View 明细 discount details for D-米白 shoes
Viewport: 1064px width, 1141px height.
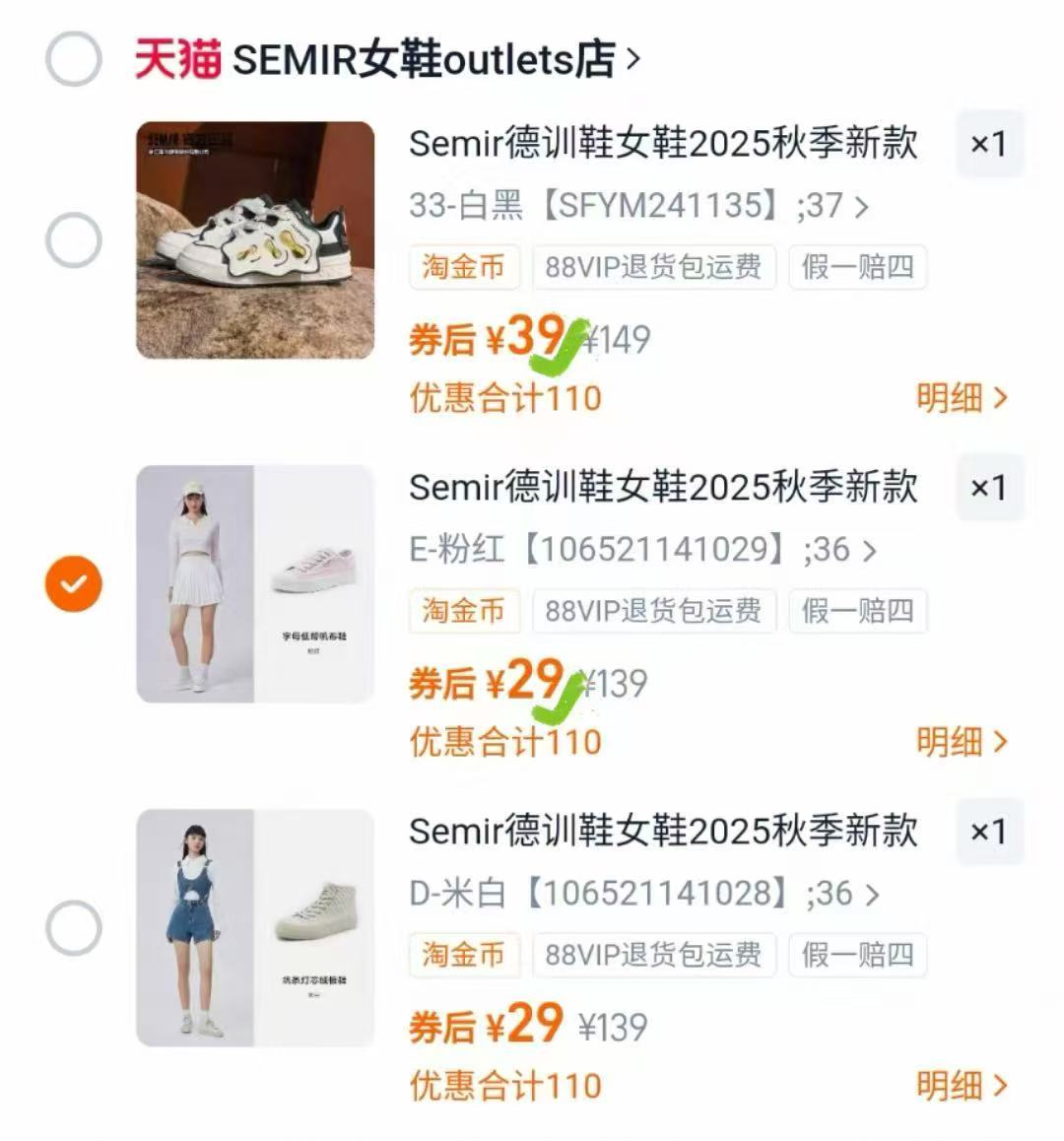(962, 1086)
